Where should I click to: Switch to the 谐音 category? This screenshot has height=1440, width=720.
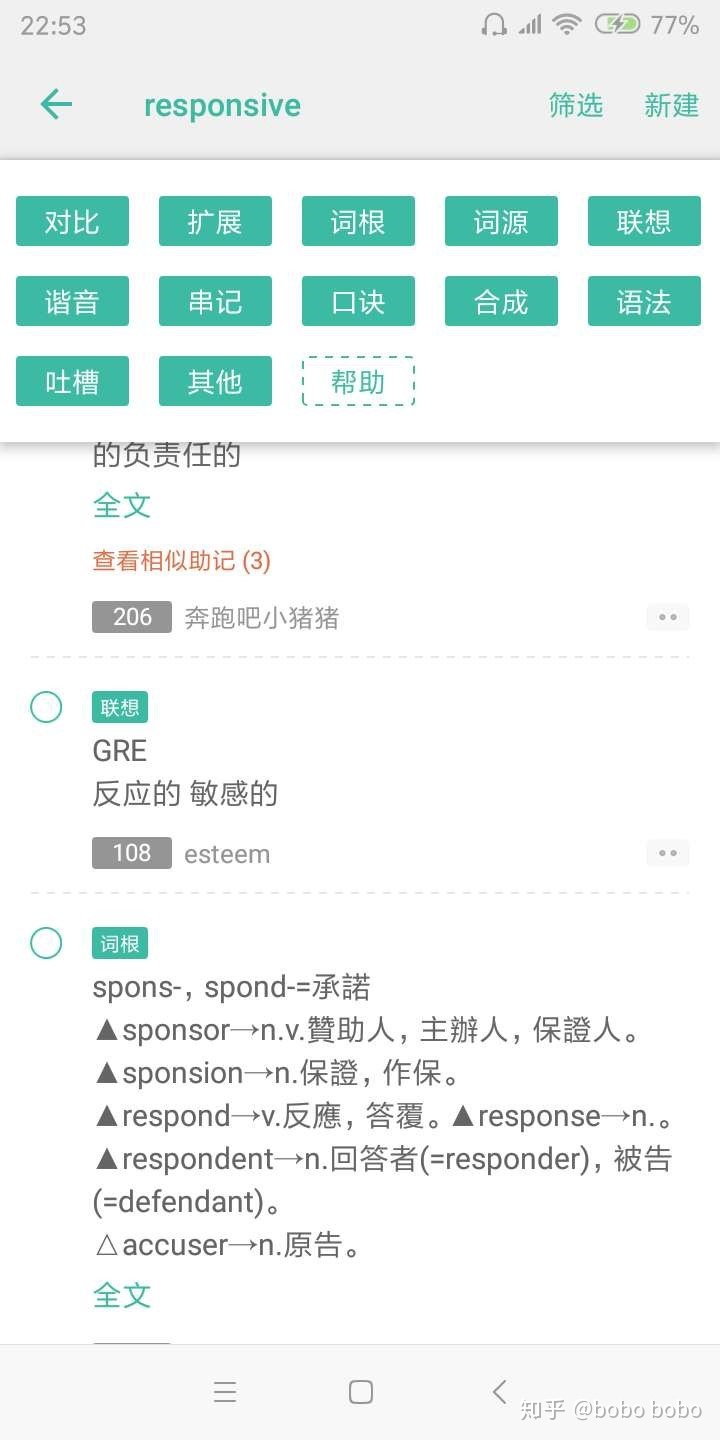72,301
